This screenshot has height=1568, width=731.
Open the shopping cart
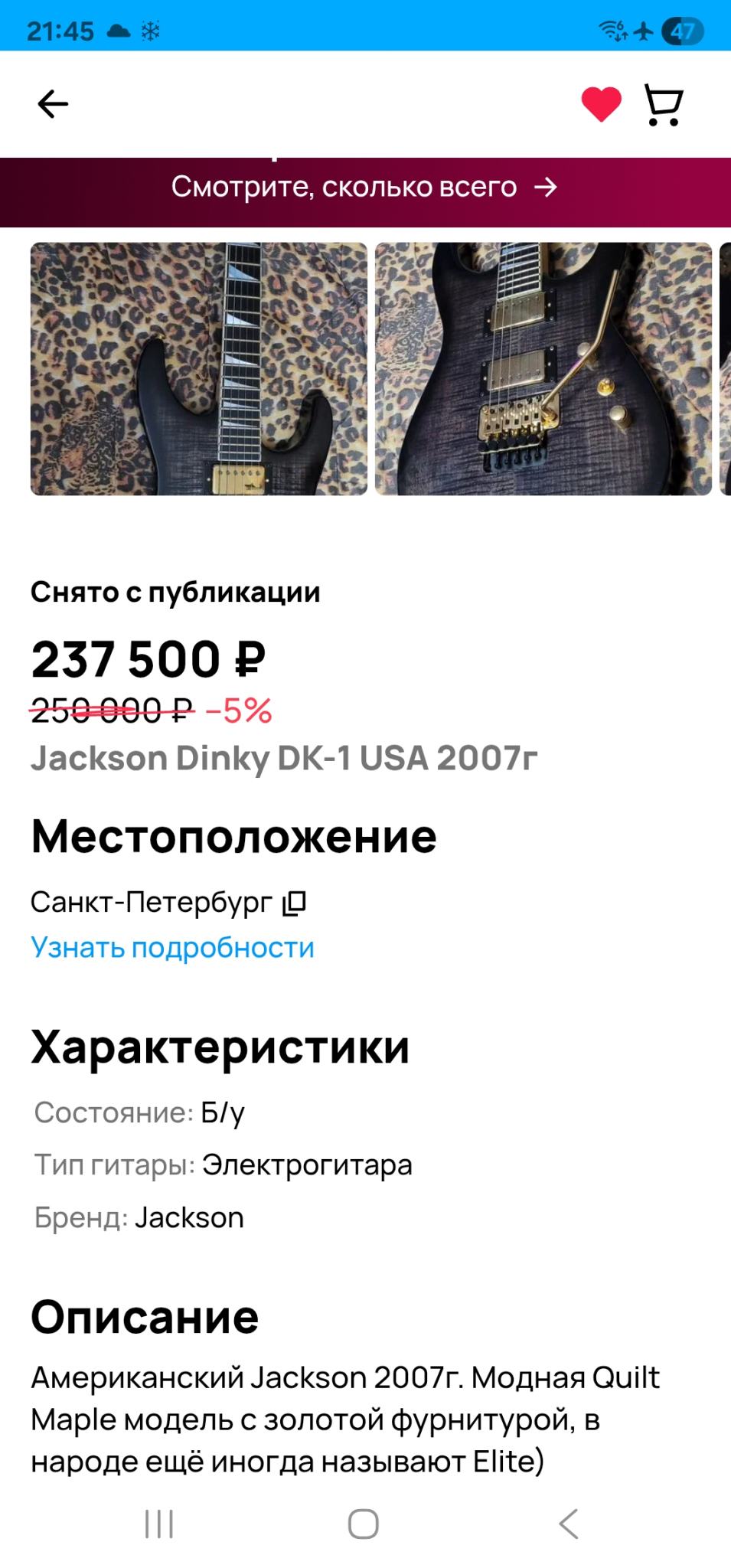[x=663, y=104]
